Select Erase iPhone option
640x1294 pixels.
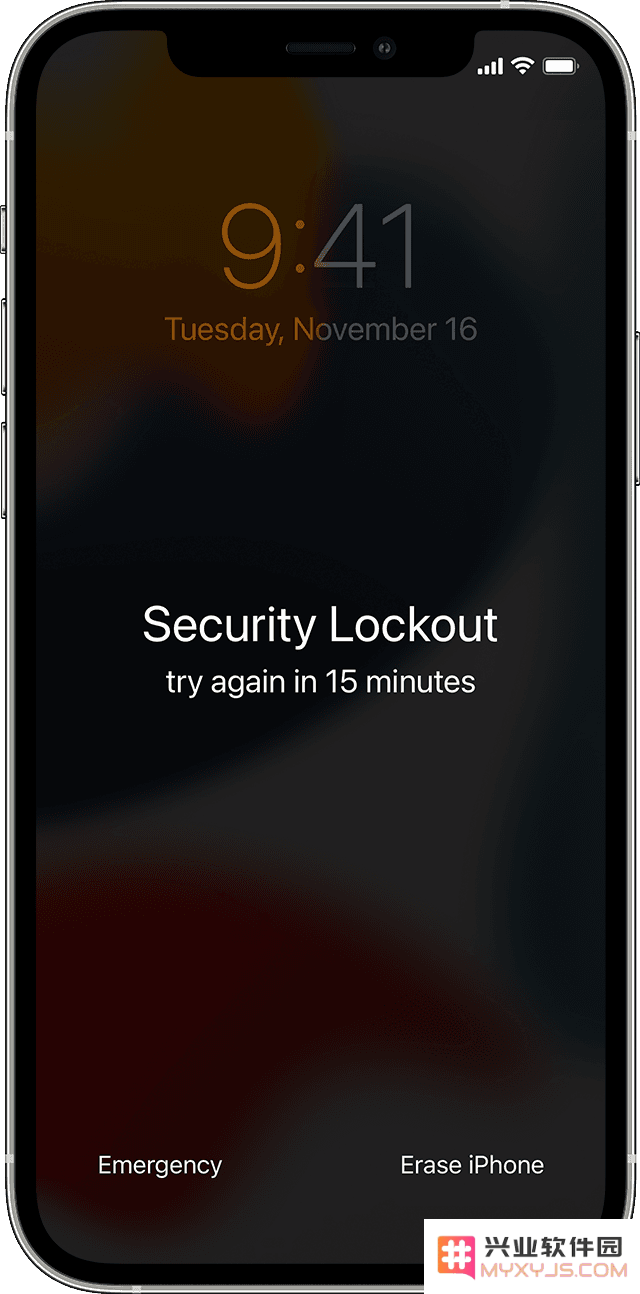pos(472,1165)
